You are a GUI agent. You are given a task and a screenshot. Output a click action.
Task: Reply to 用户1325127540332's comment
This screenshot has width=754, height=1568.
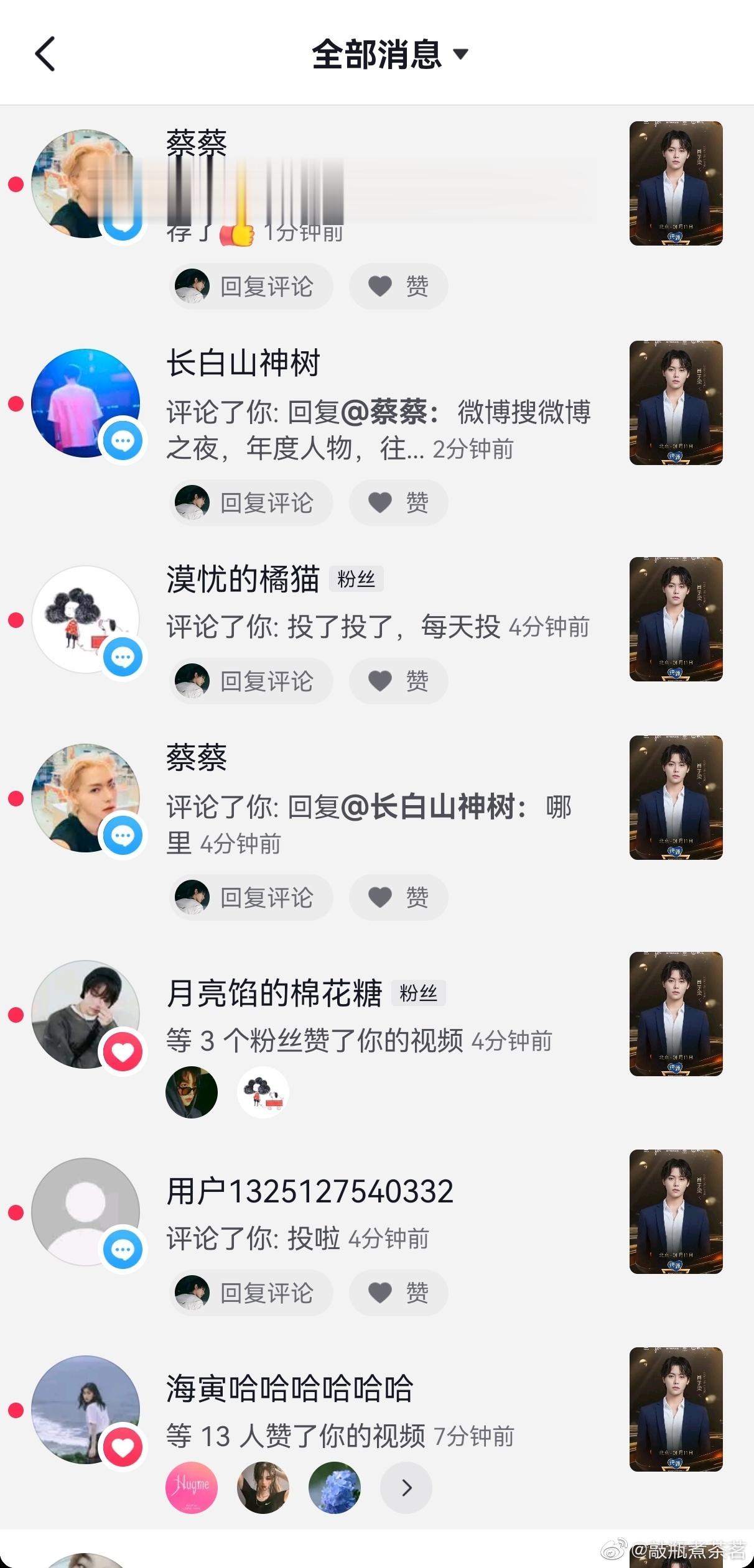point(251,1293)
